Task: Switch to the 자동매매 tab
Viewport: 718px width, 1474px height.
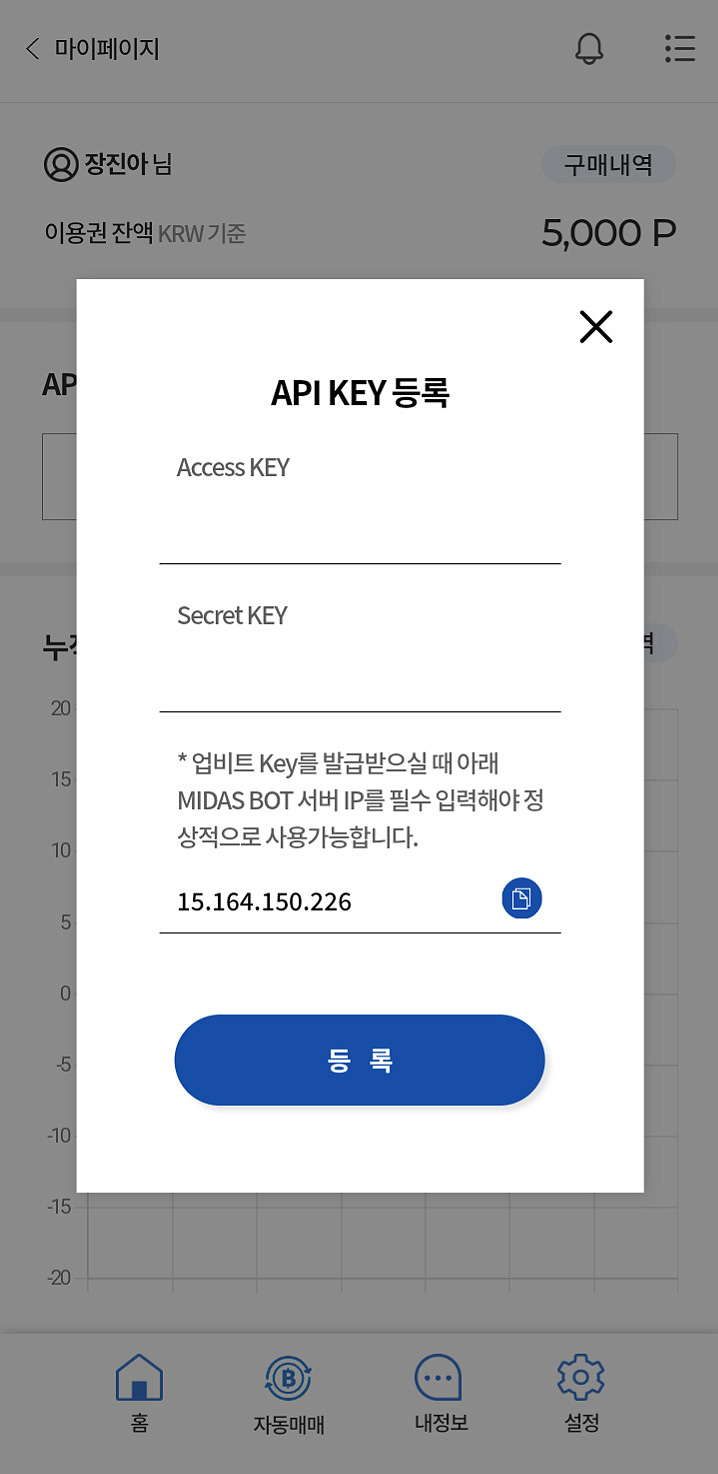Action: click(288, 1393)
